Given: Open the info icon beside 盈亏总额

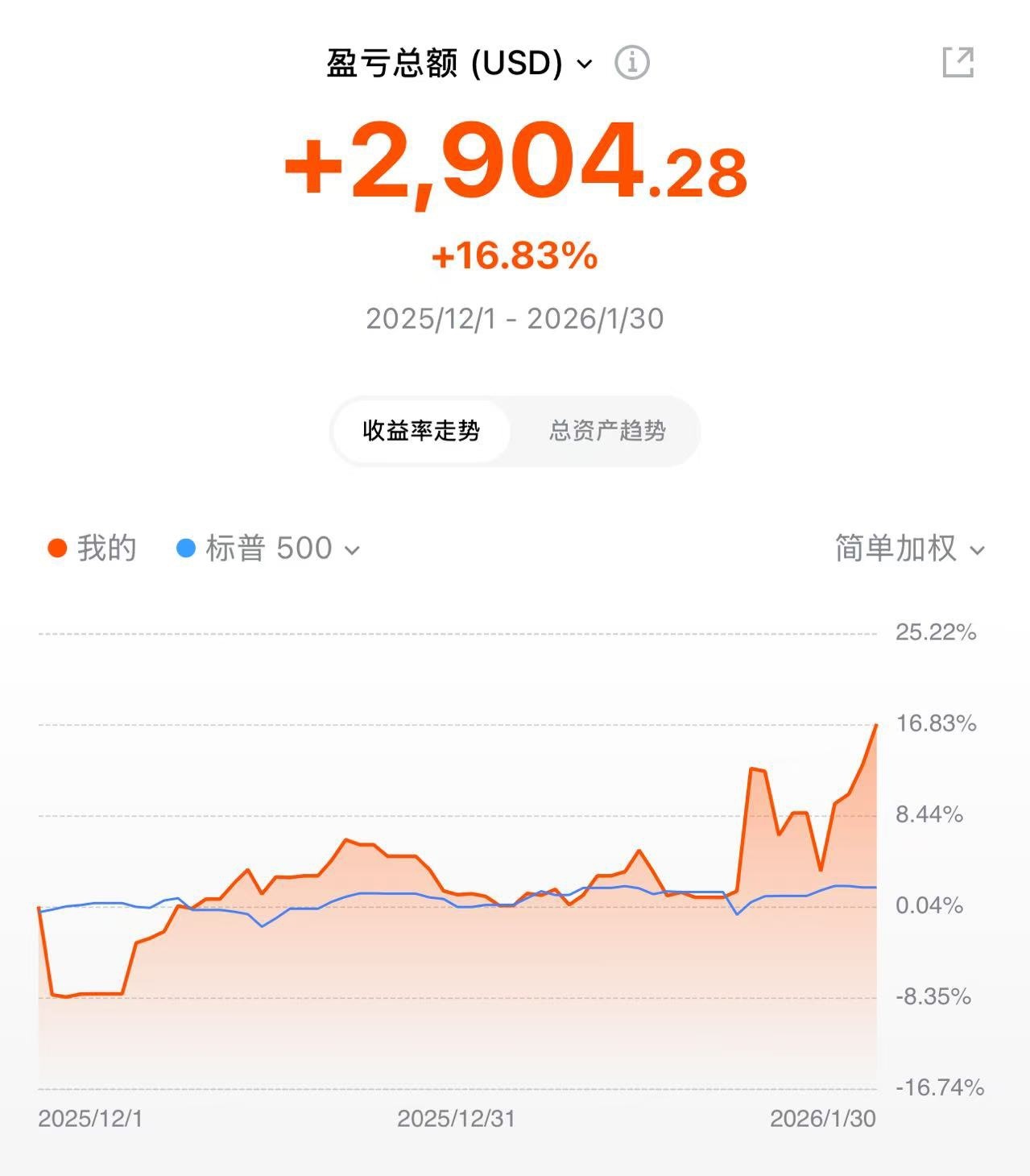Looking at the screenshot, I should pos(632,63).
